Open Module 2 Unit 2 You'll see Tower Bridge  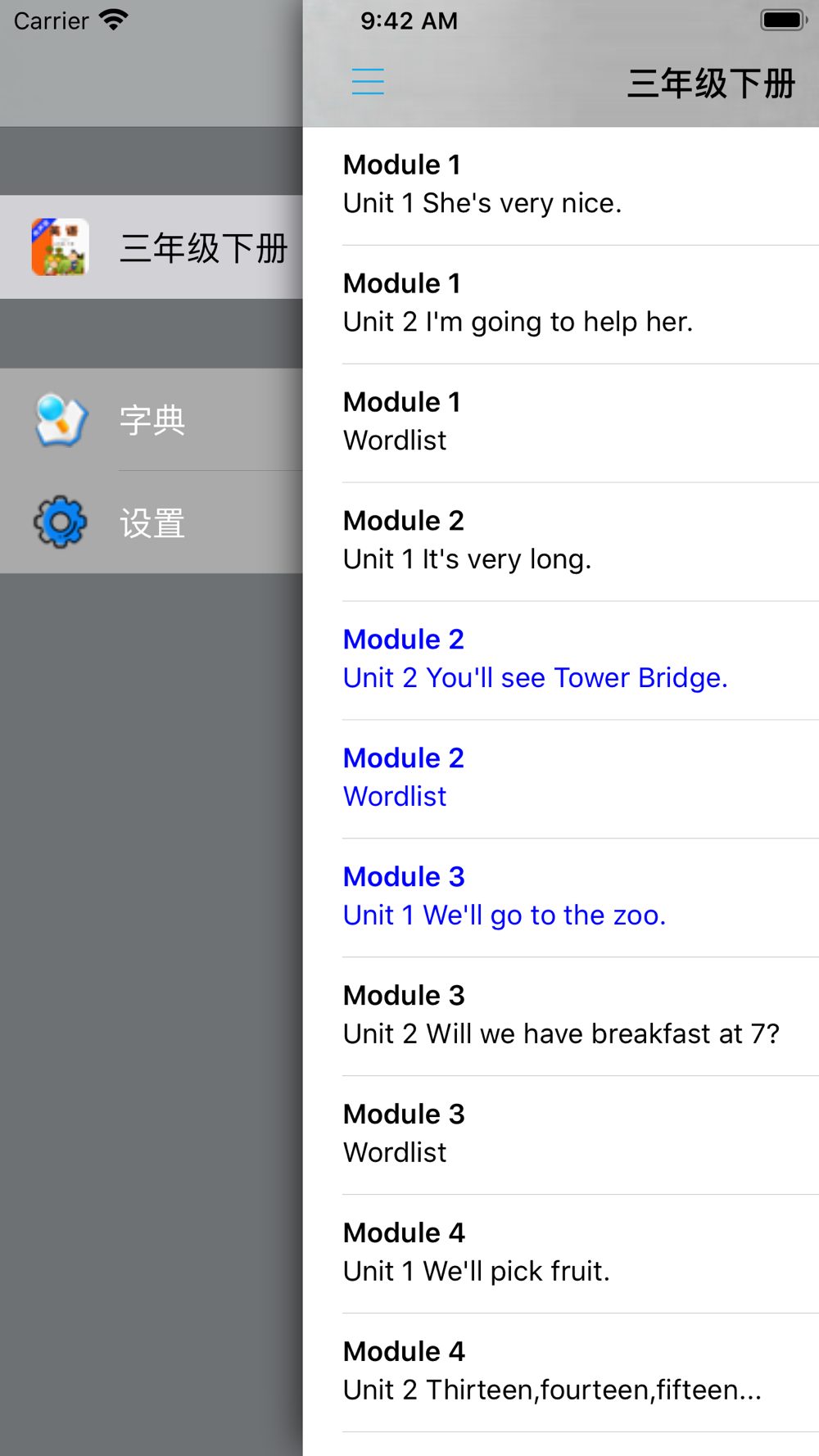point(561,661)
